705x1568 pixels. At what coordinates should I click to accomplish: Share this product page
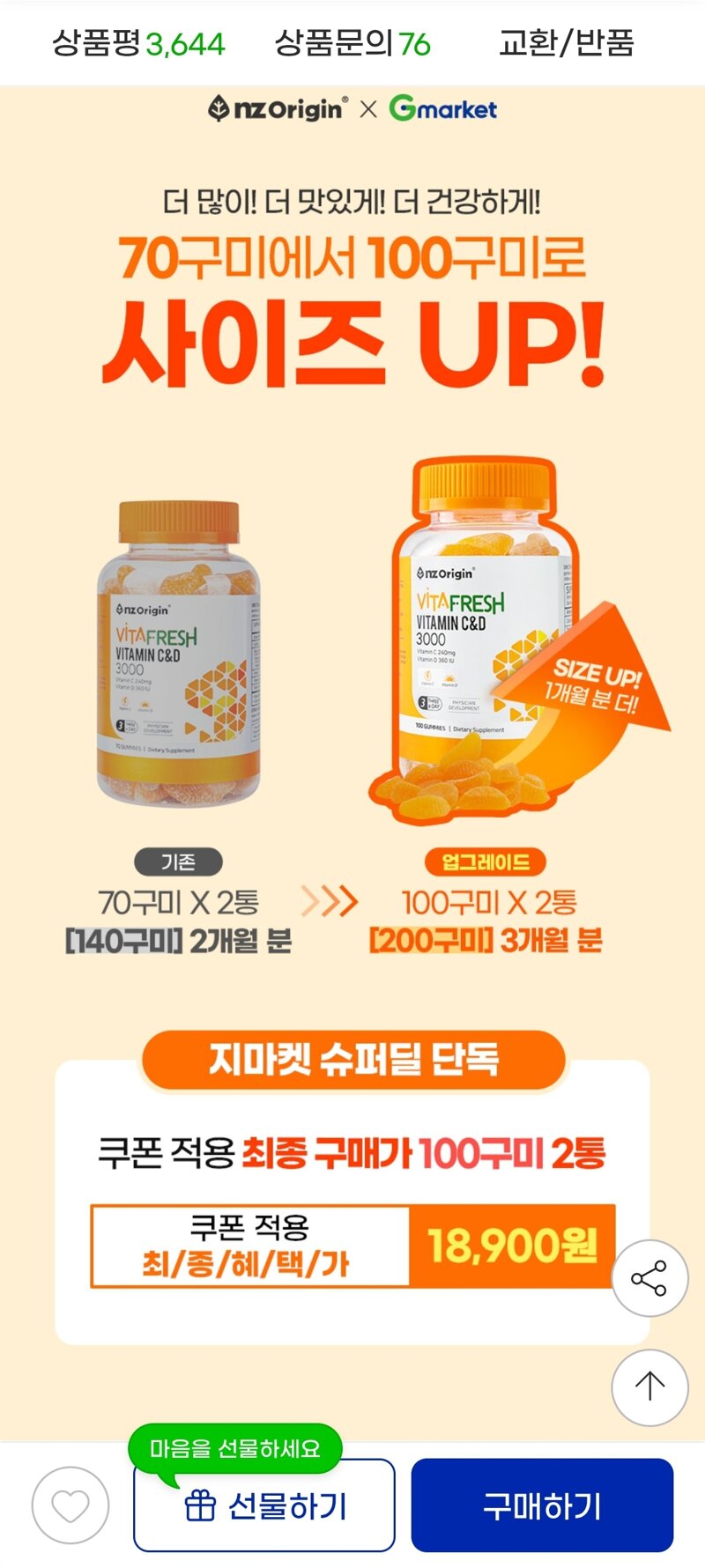pyautogui.click(x=649, y=1278)
